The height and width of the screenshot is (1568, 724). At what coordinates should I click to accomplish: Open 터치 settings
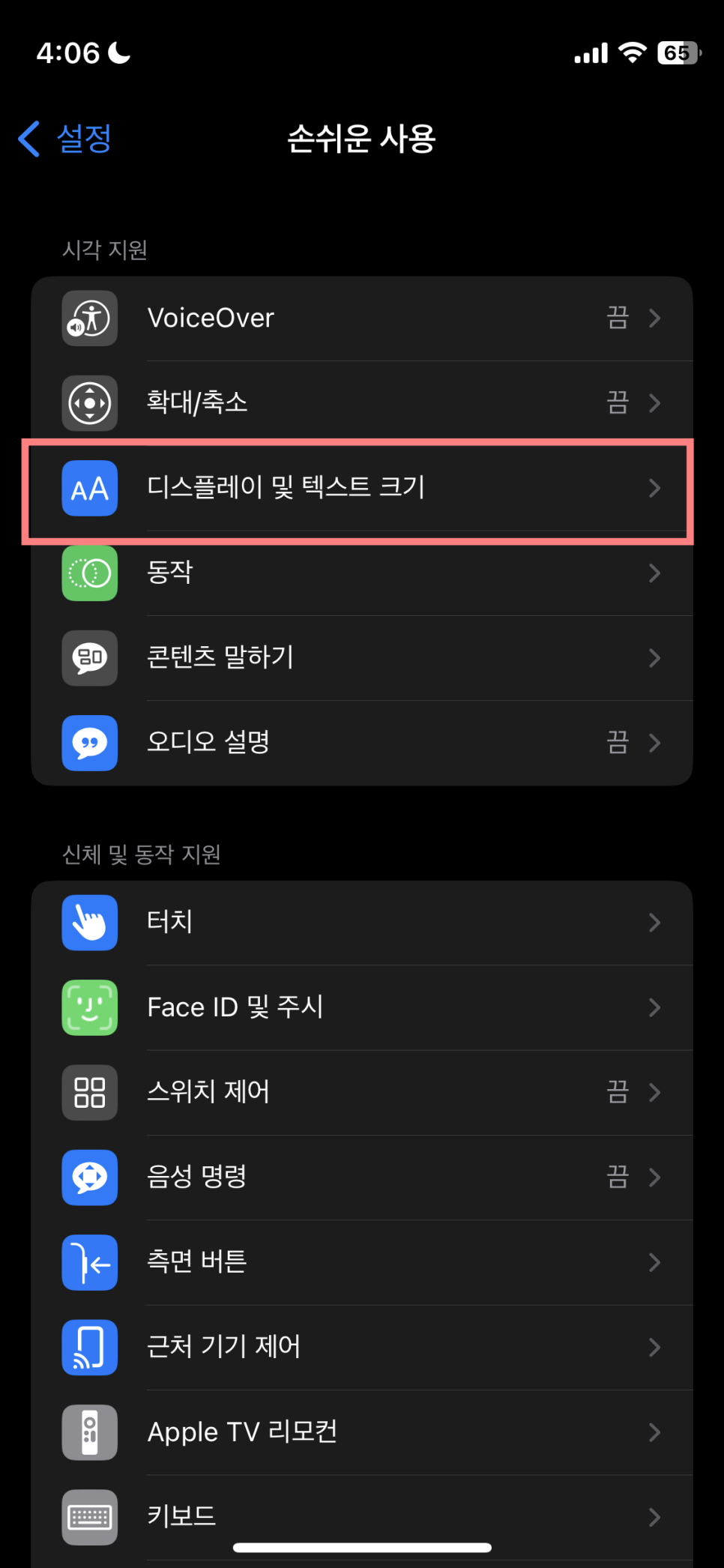[361, 922]
